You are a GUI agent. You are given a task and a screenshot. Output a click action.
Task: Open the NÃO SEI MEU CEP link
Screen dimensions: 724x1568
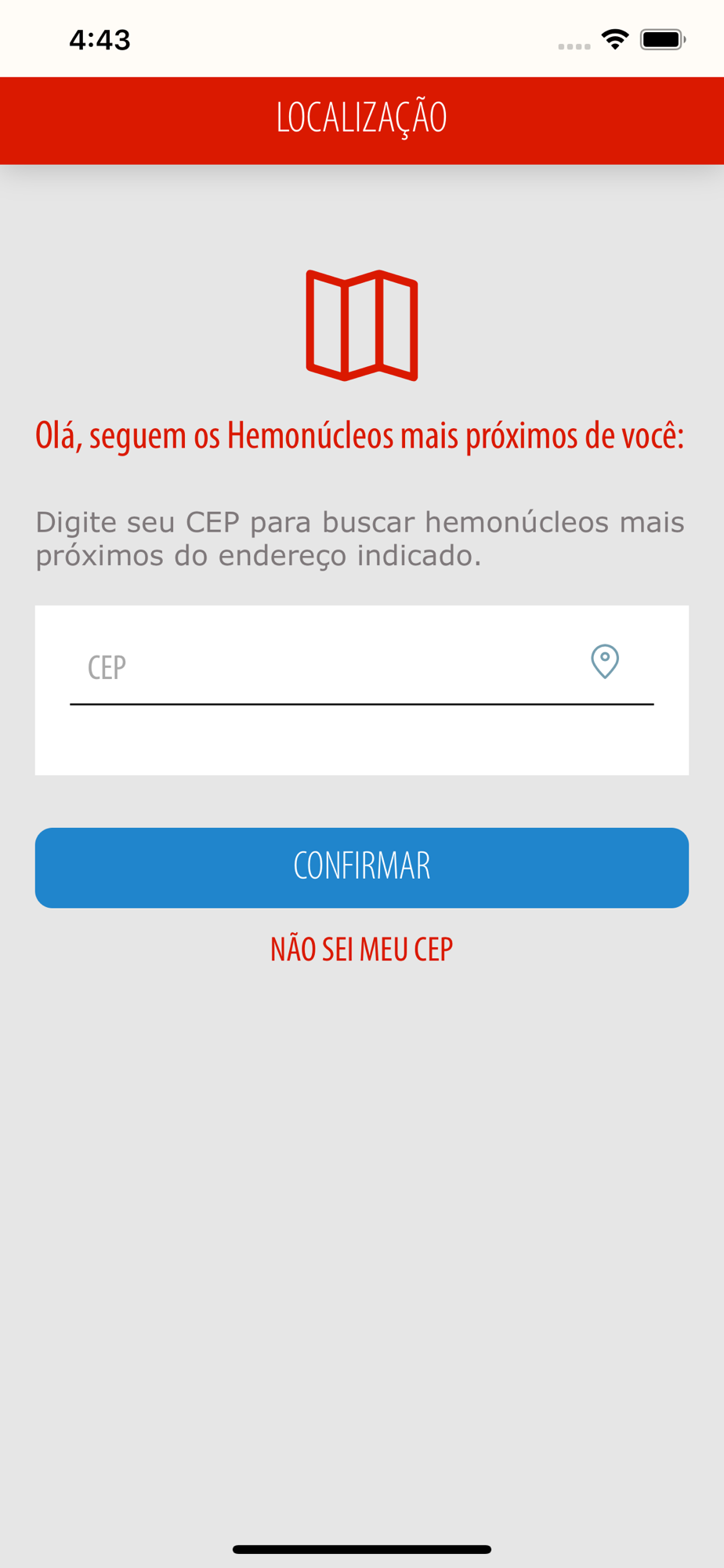tap(362, 949)
